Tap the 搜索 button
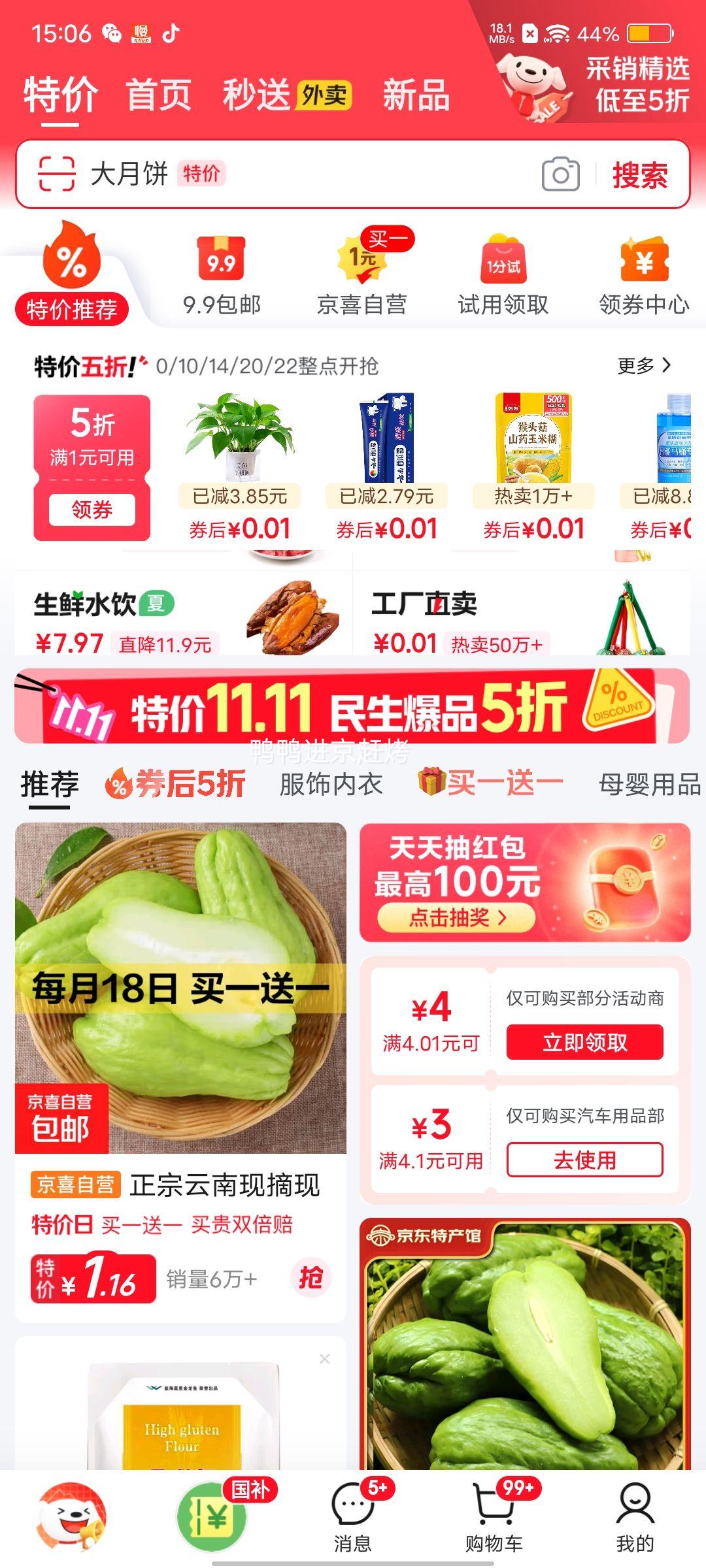The width and height of the screenshot is (706, 1568). (639, 175)
